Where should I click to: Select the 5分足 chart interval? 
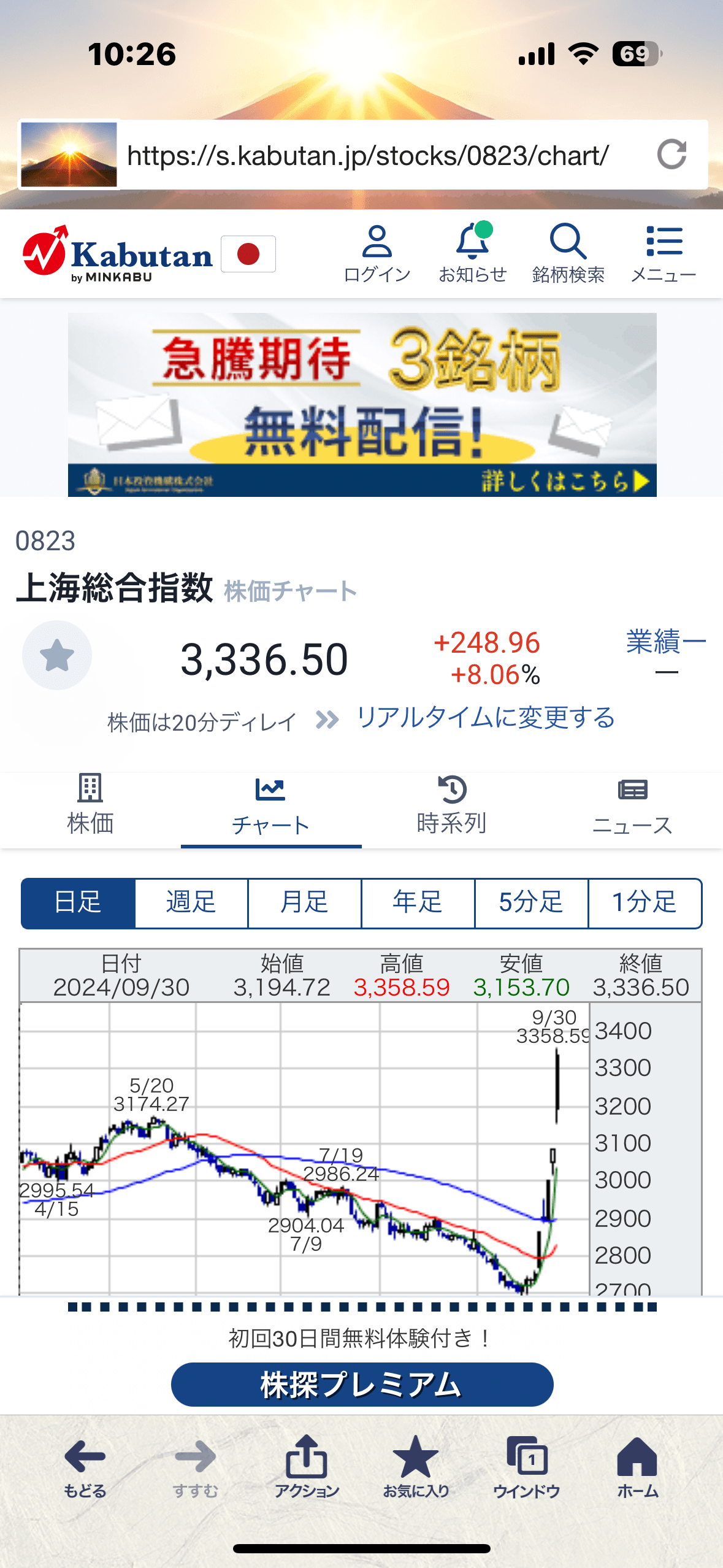531,903
